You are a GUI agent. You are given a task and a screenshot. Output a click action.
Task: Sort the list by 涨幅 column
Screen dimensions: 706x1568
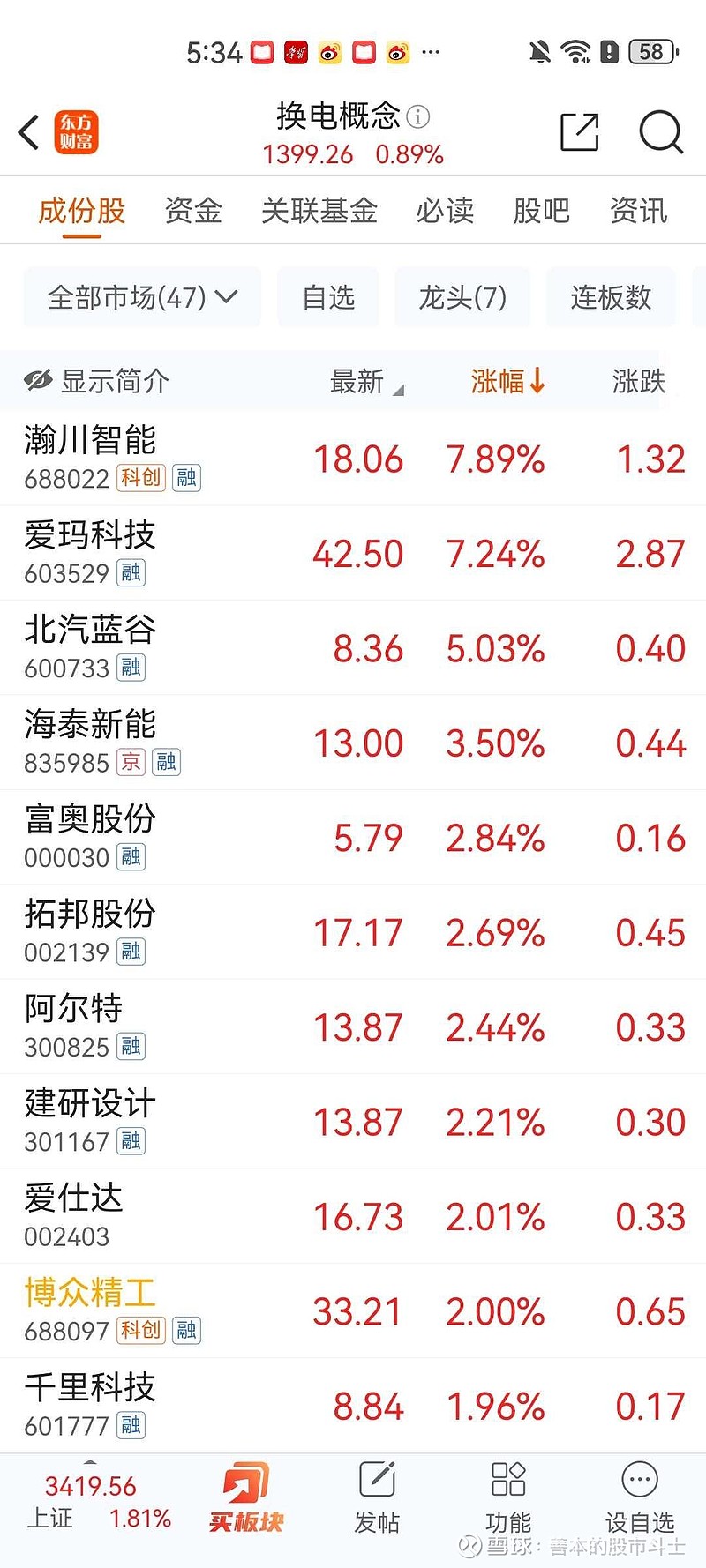(507, 381)
